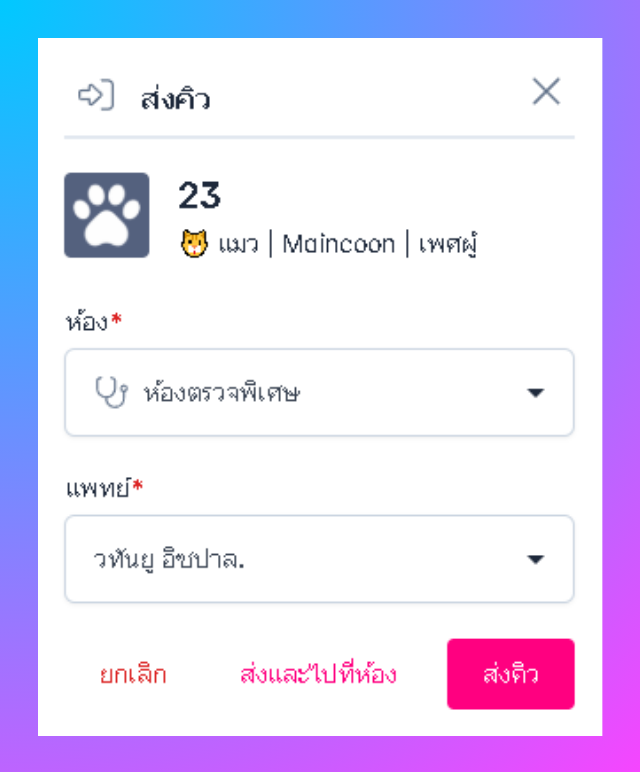Tap the ยกเลิก button

click(133, 675)
